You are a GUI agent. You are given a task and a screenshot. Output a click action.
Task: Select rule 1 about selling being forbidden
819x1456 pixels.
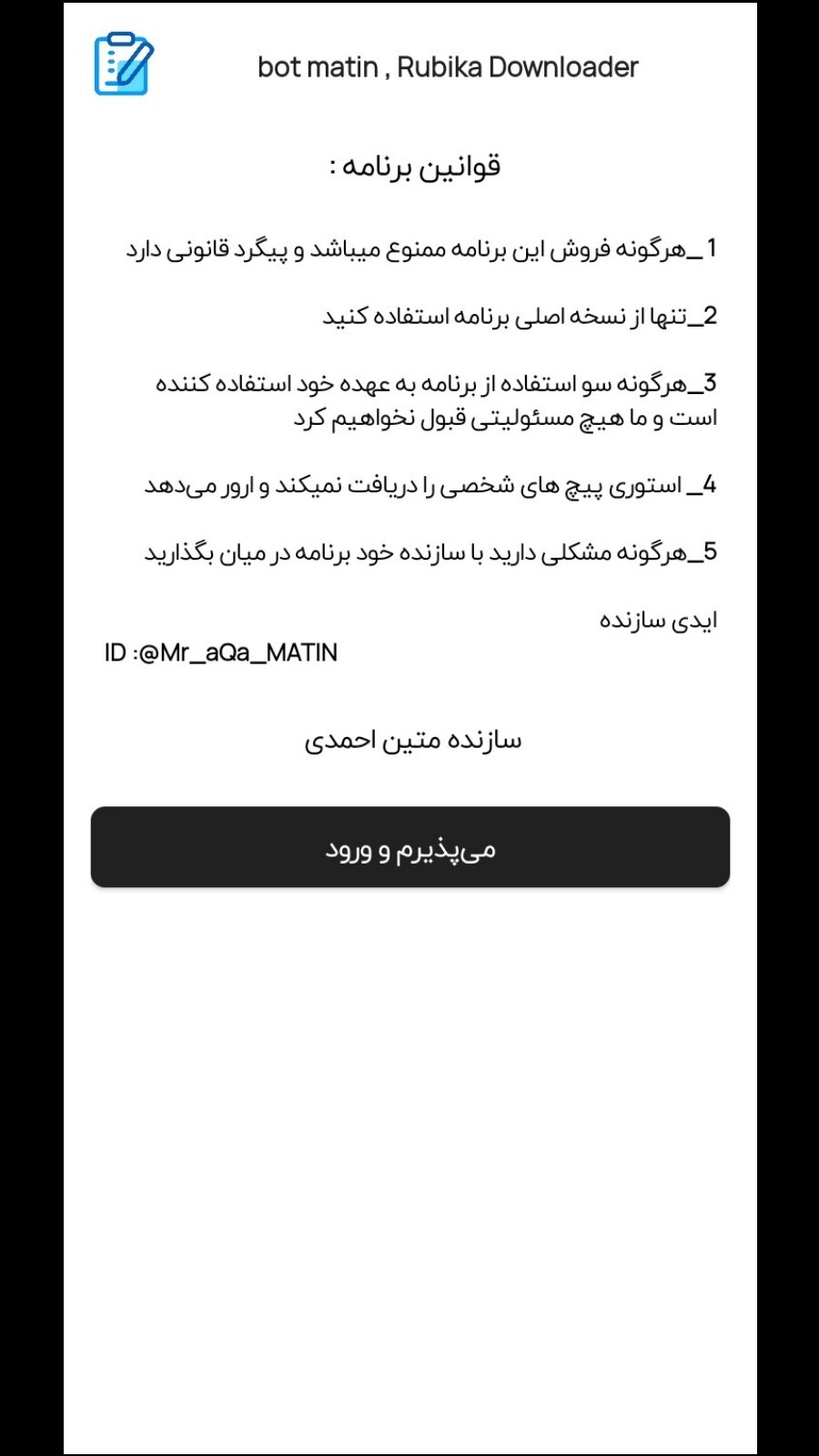click(x=419, y=246)
